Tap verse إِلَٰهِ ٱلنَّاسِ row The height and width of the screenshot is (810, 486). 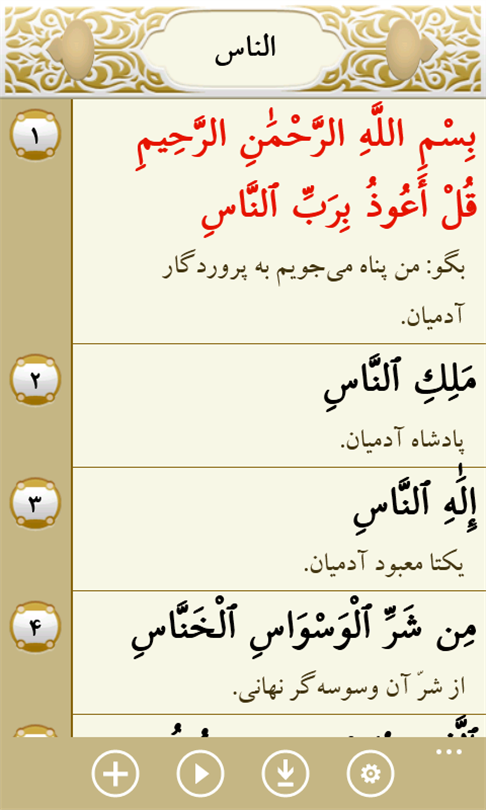click(x=279, y=529)
